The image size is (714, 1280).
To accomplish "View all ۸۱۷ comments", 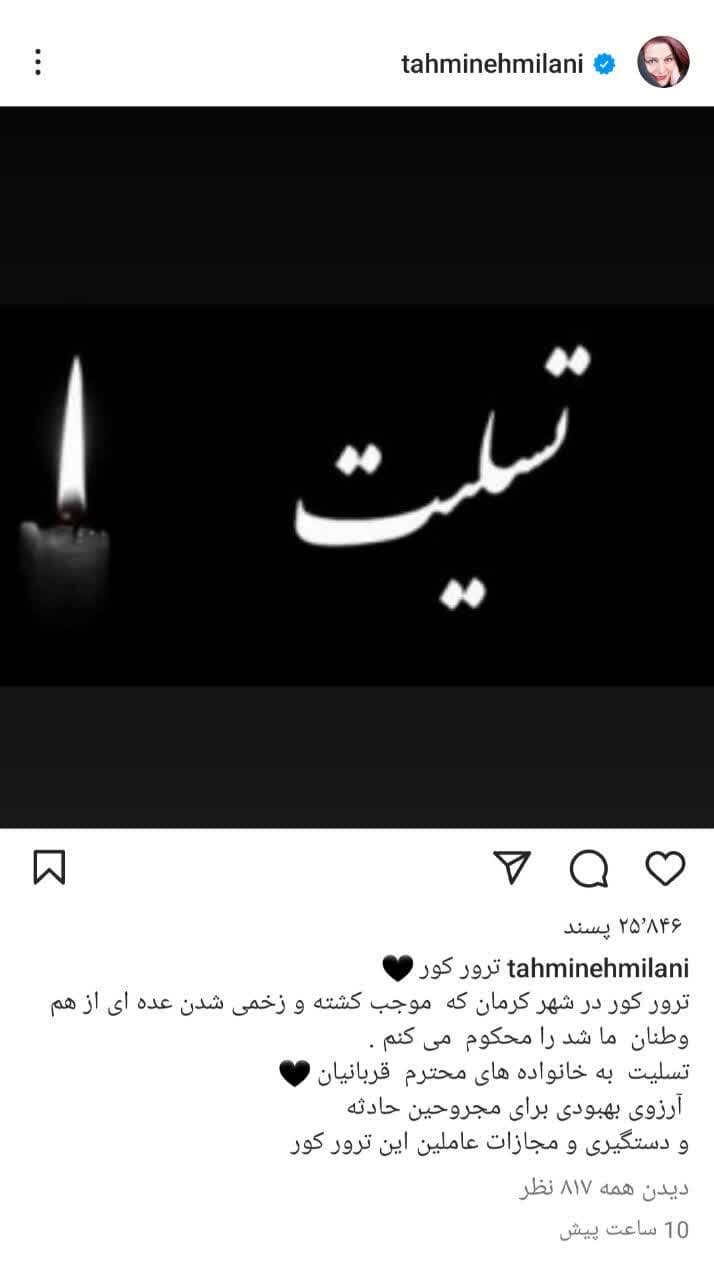I will [604, 1189].
